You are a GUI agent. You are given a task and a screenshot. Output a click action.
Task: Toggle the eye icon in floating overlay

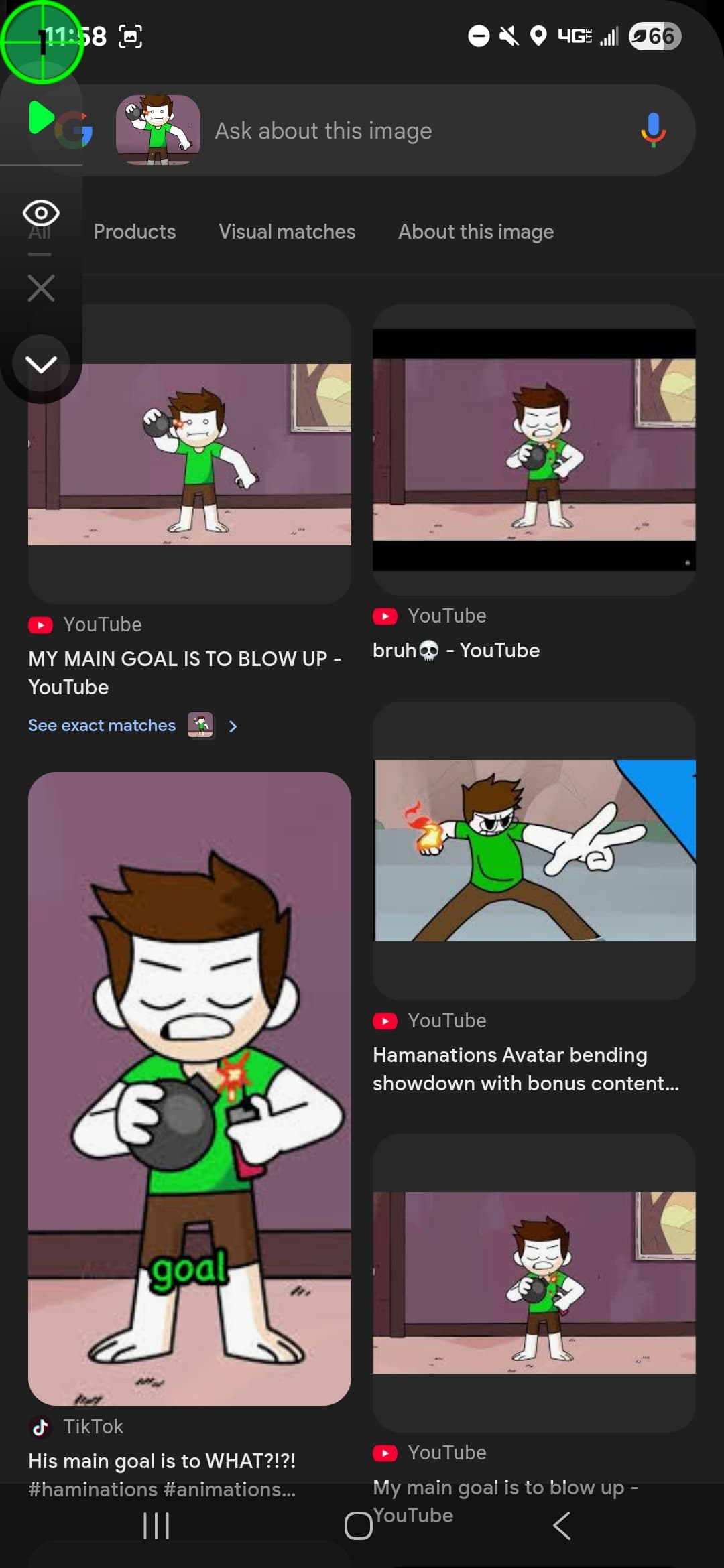[41, 213]
